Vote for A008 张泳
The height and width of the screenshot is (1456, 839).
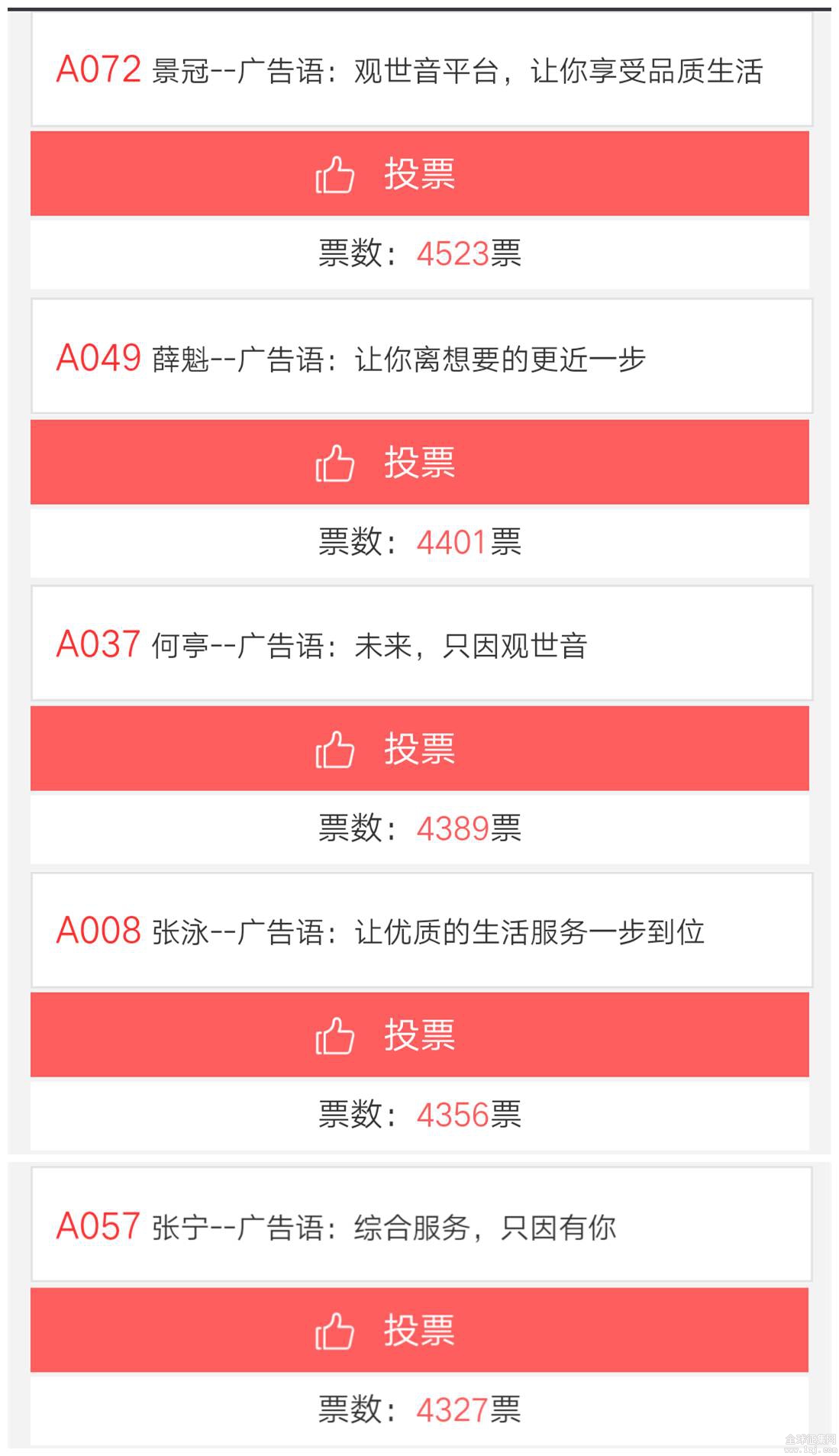tap(419, 1035)
